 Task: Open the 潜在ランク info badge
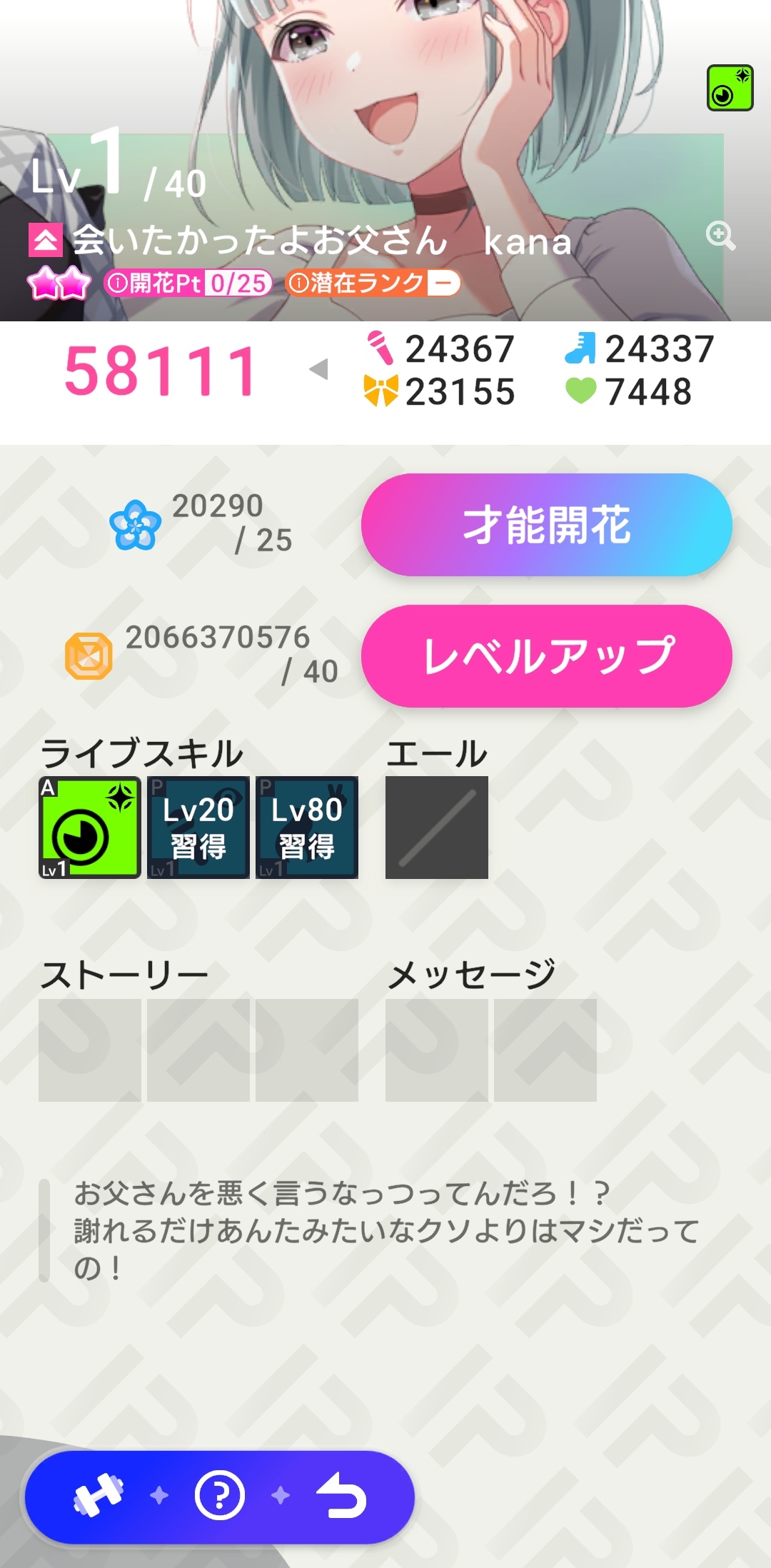tap(373, 283)
